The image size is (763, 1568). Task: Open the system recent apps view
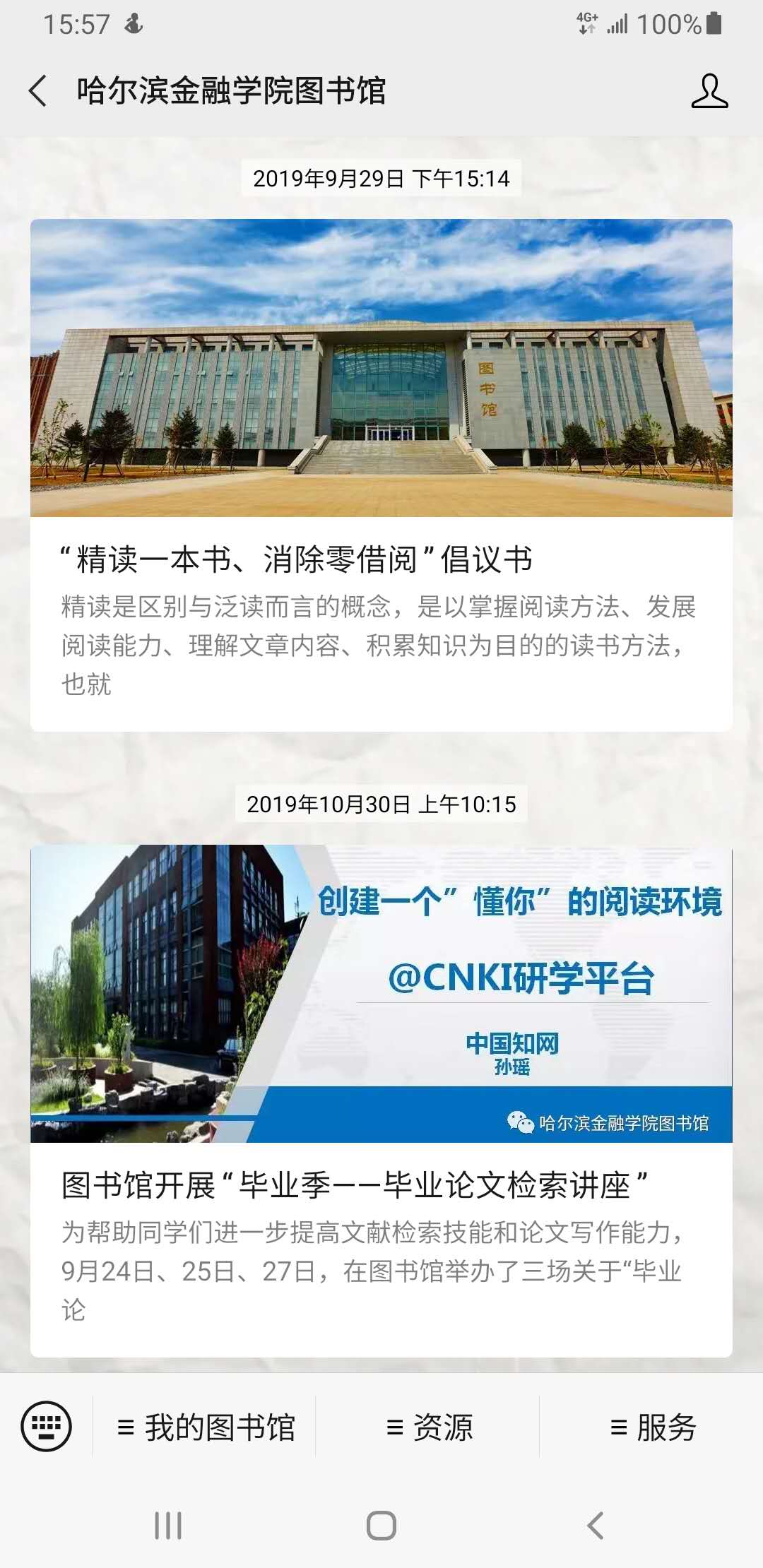pos(168,1526)
